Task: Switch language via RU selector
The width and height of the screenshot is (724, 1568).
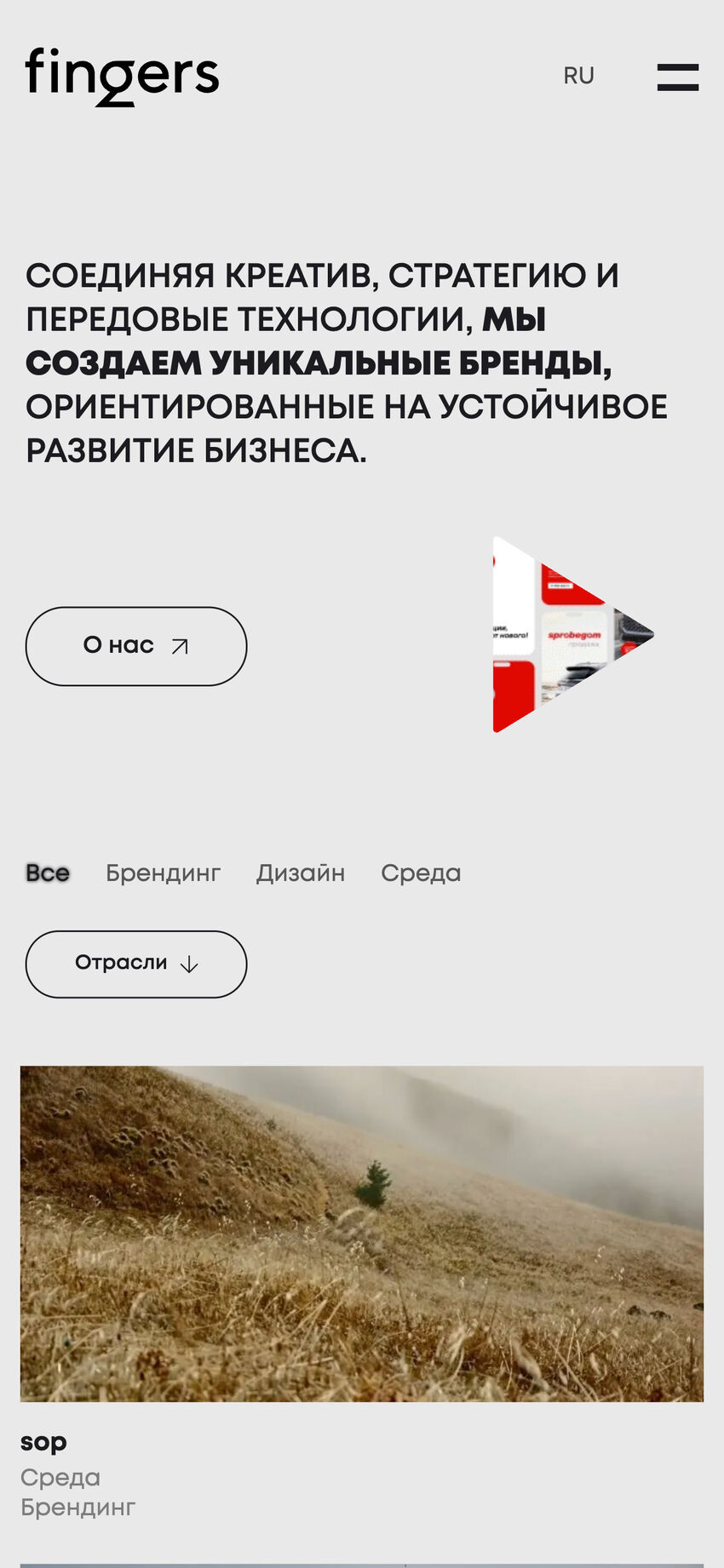Action: pos(578,76)
